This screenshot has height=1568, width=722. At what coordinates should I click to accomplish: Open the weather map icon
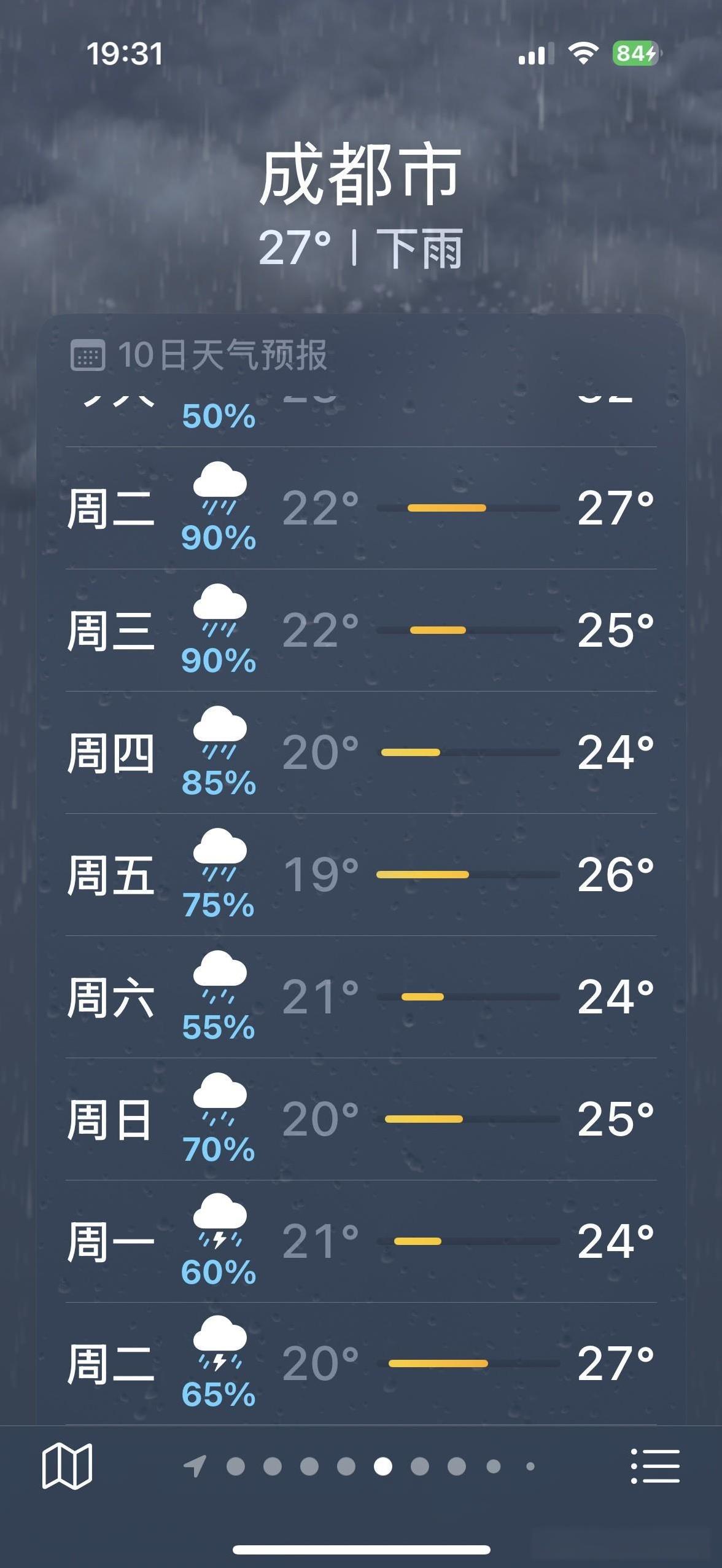tap(67, 1466)
